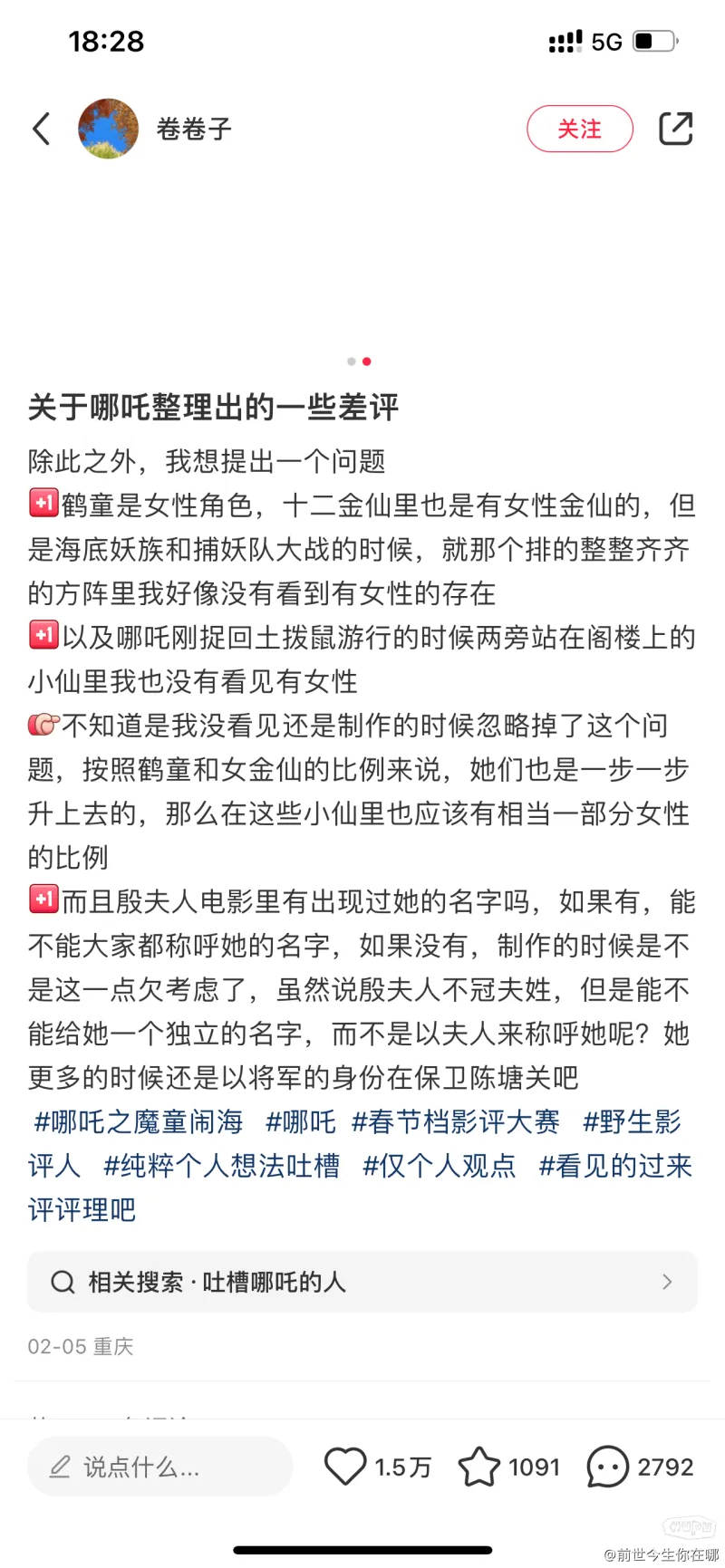
Task: Open hashtag #纯粹个人想法吐槽
Action: pos(221,1166)
